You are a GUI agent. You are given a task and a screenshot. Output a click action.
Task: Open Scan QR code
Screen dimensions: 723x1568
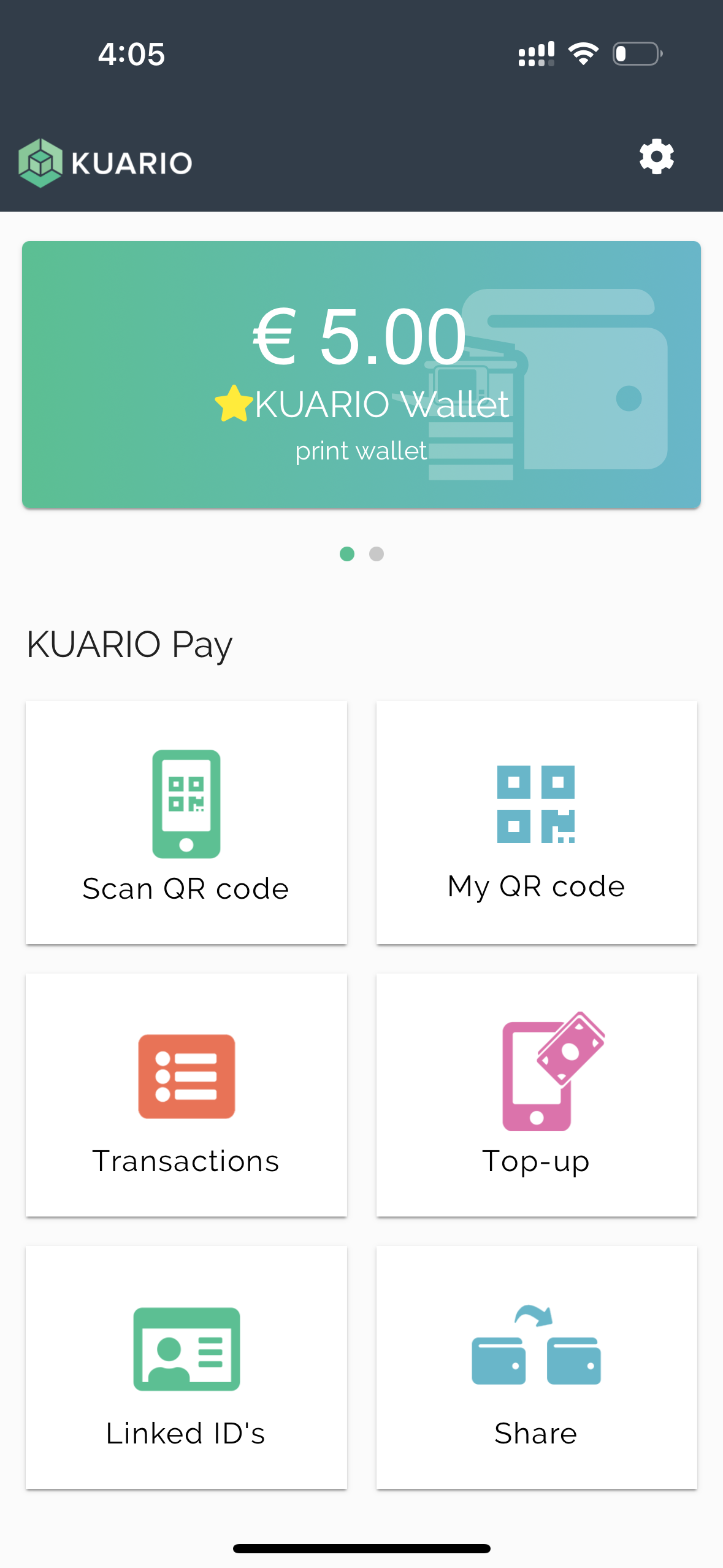coord(186,822)
